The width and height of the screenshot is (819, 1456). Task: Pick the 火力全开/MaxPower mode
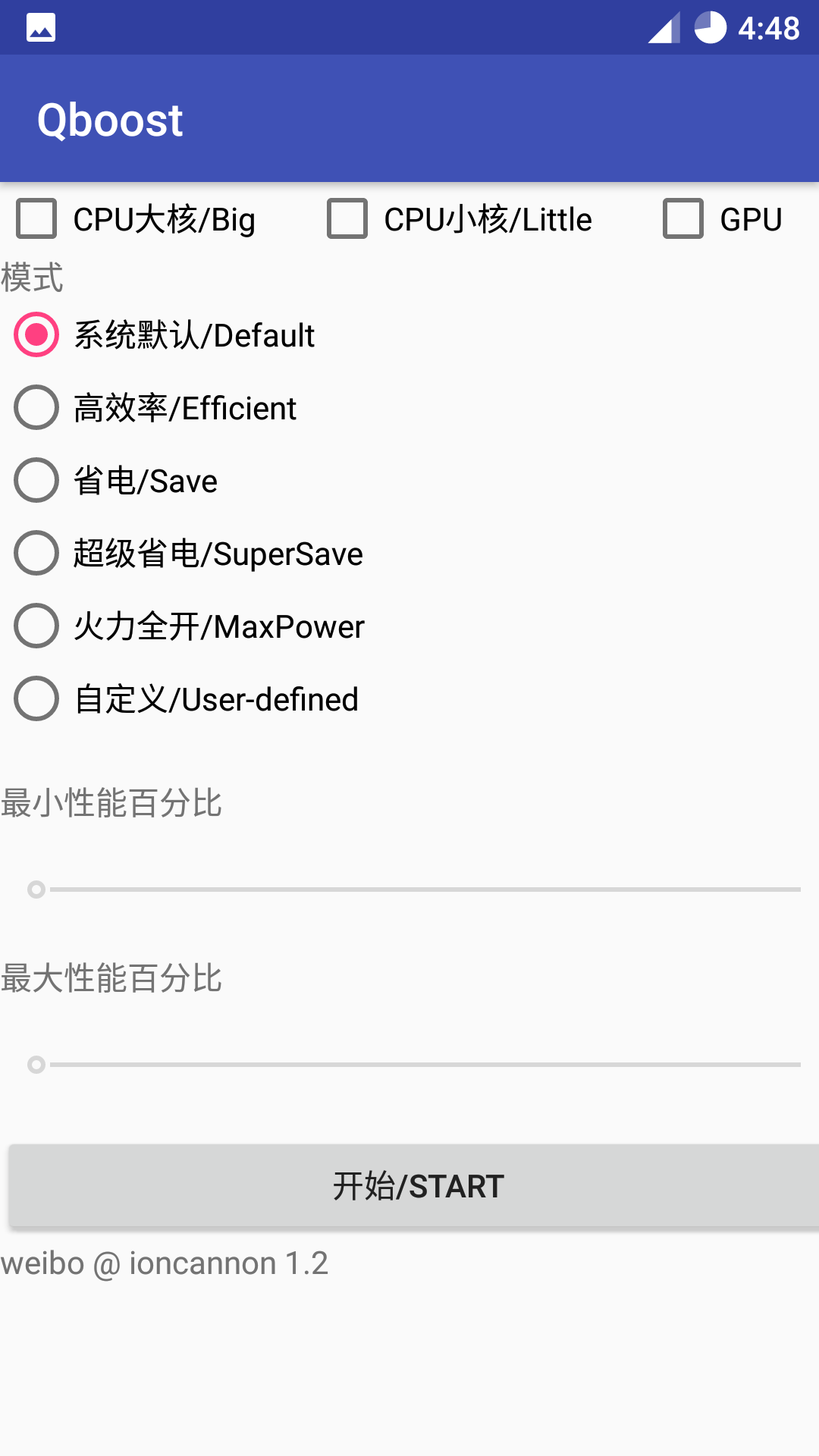[36, 626]
